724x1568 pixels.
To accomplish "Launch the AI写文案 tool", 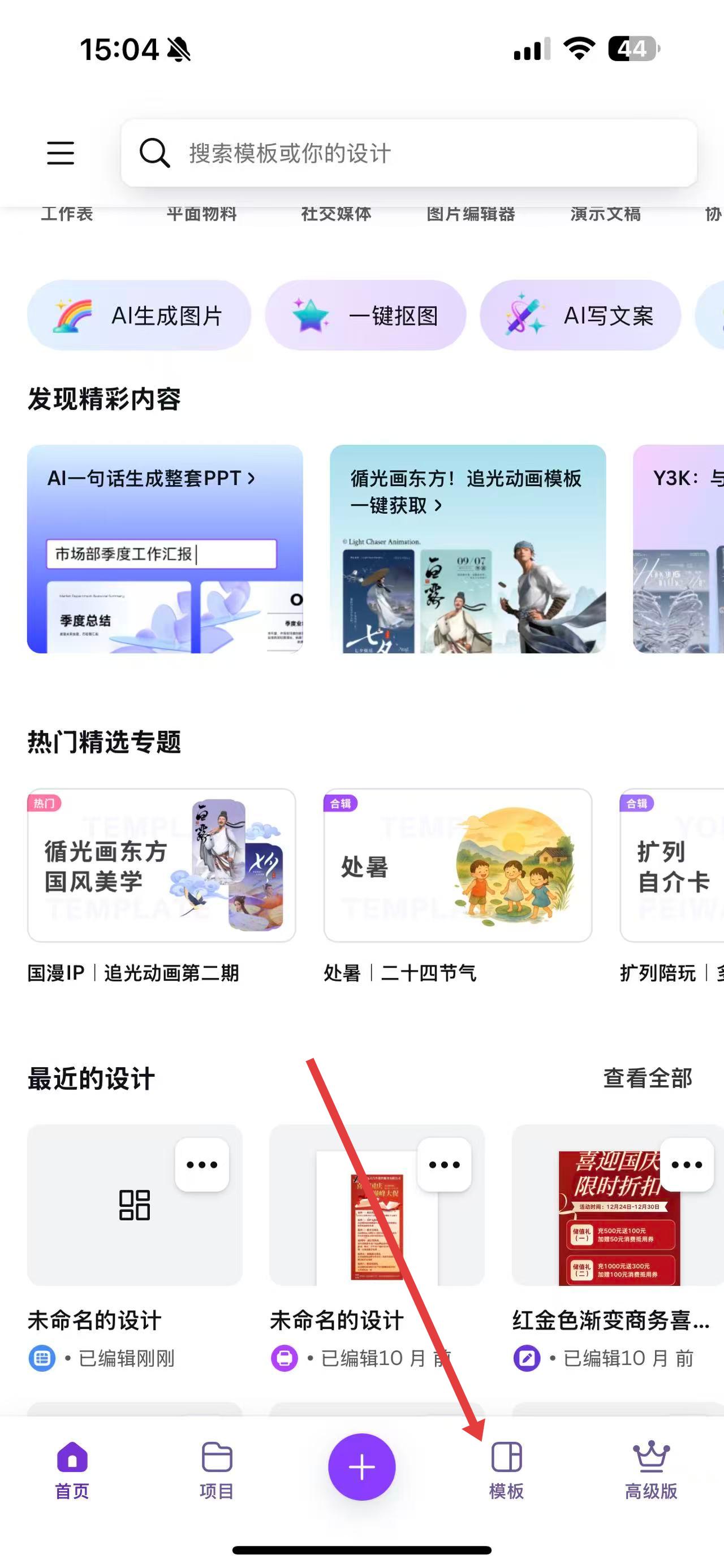I will coord(580,315).
